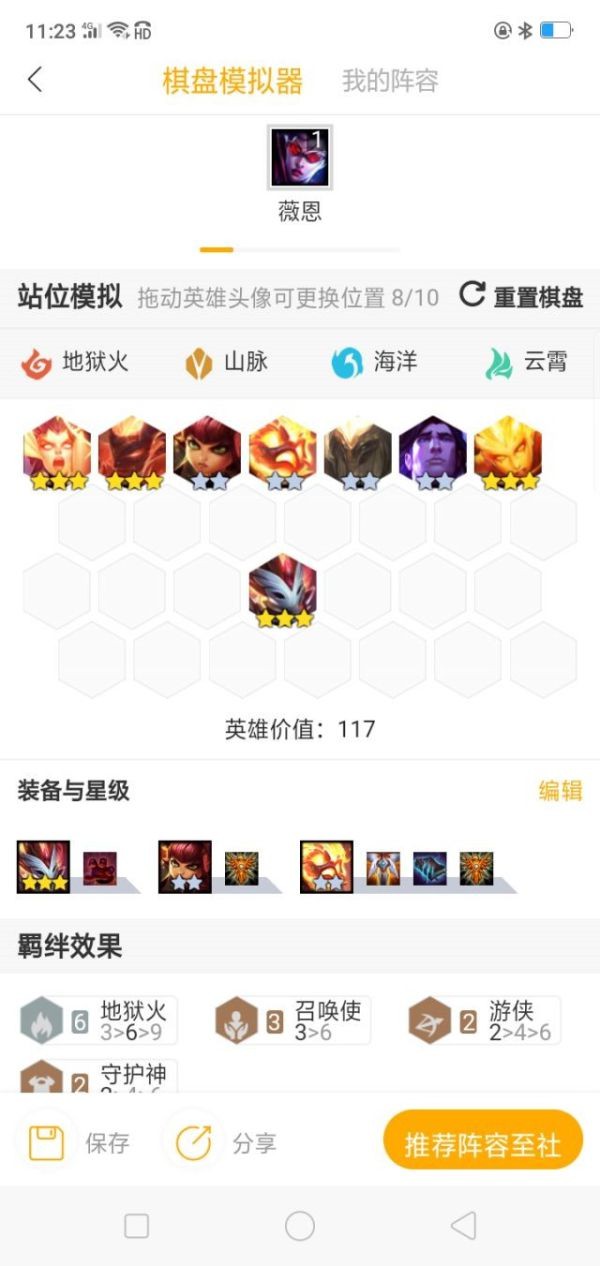Check the 游侠 synergy effect
The width and height of the screenshot is (600, 1266).
(x=486, y=1021)
